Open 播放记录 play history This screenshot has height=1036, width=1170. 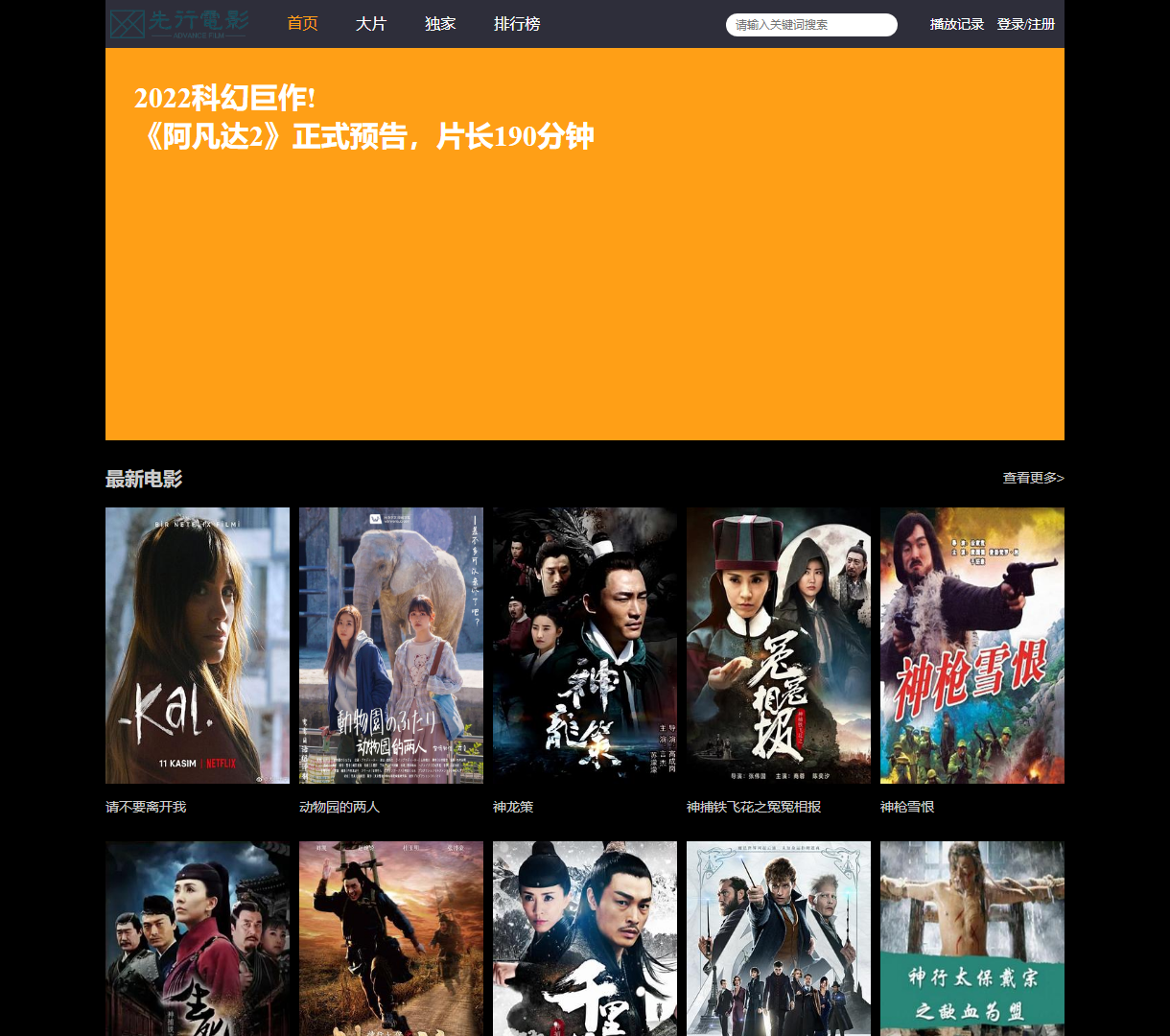pyautogui.click(x=957, y=25)
